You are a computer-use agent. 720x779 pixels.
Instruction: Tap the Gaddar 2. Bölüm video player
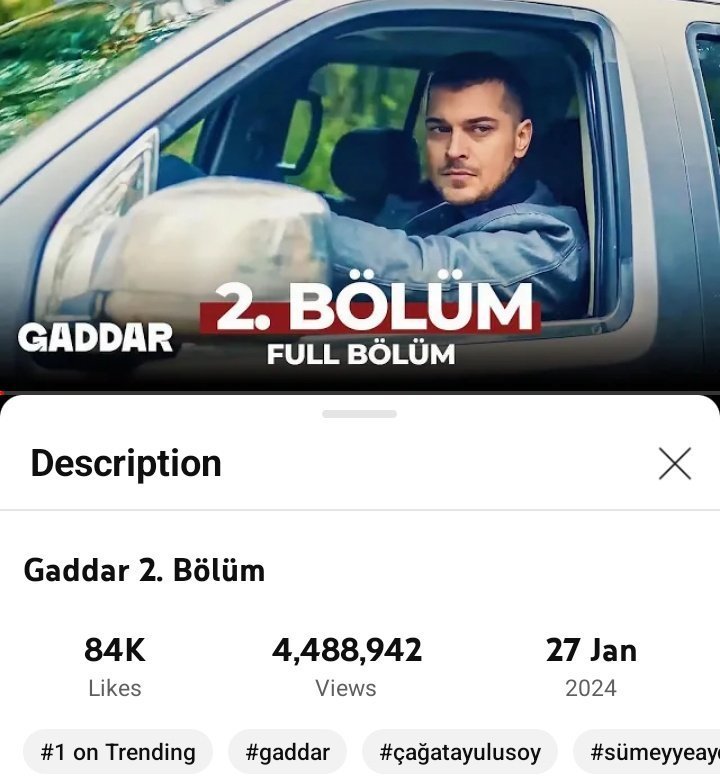tap(360, 190)
